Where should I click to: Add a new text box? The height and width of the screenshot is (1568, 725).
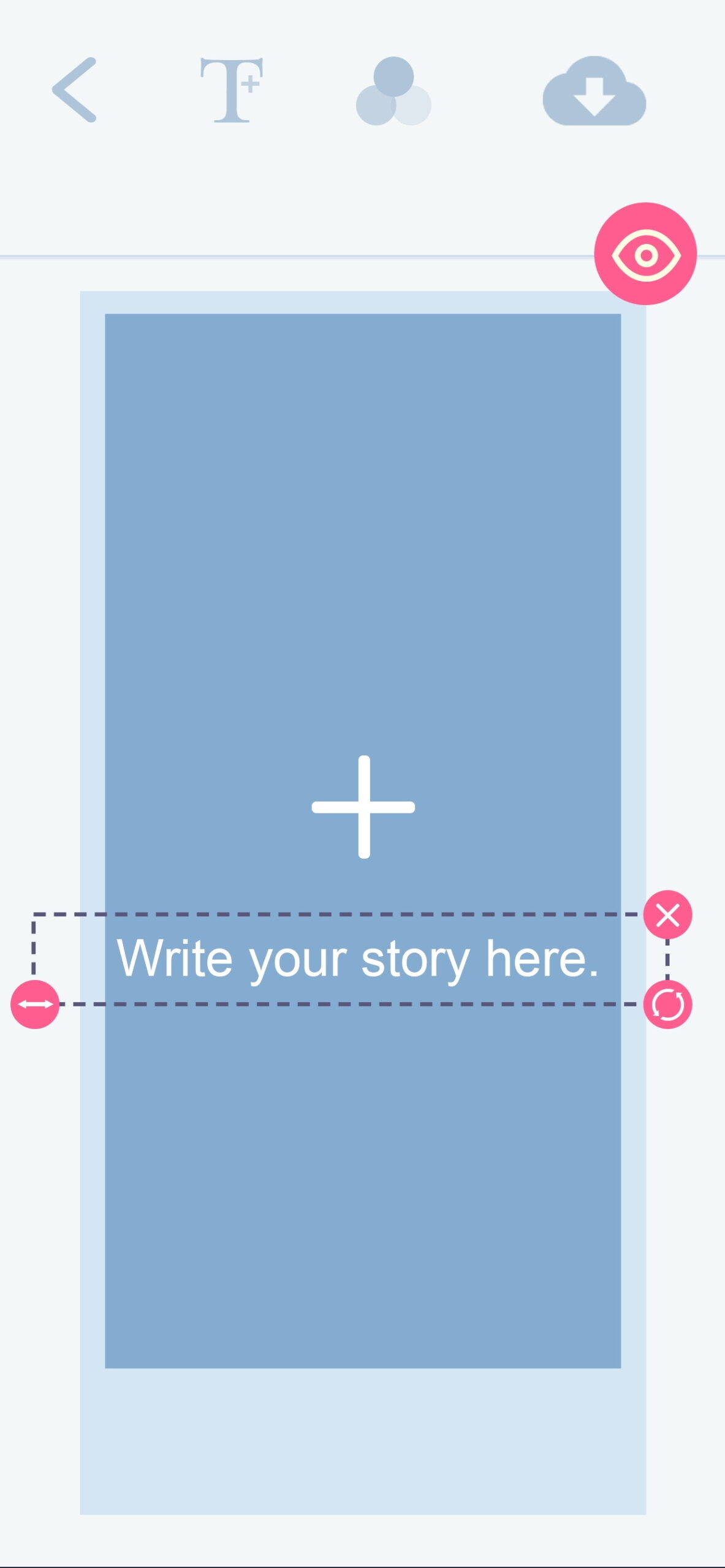click(x=232, y=91)
